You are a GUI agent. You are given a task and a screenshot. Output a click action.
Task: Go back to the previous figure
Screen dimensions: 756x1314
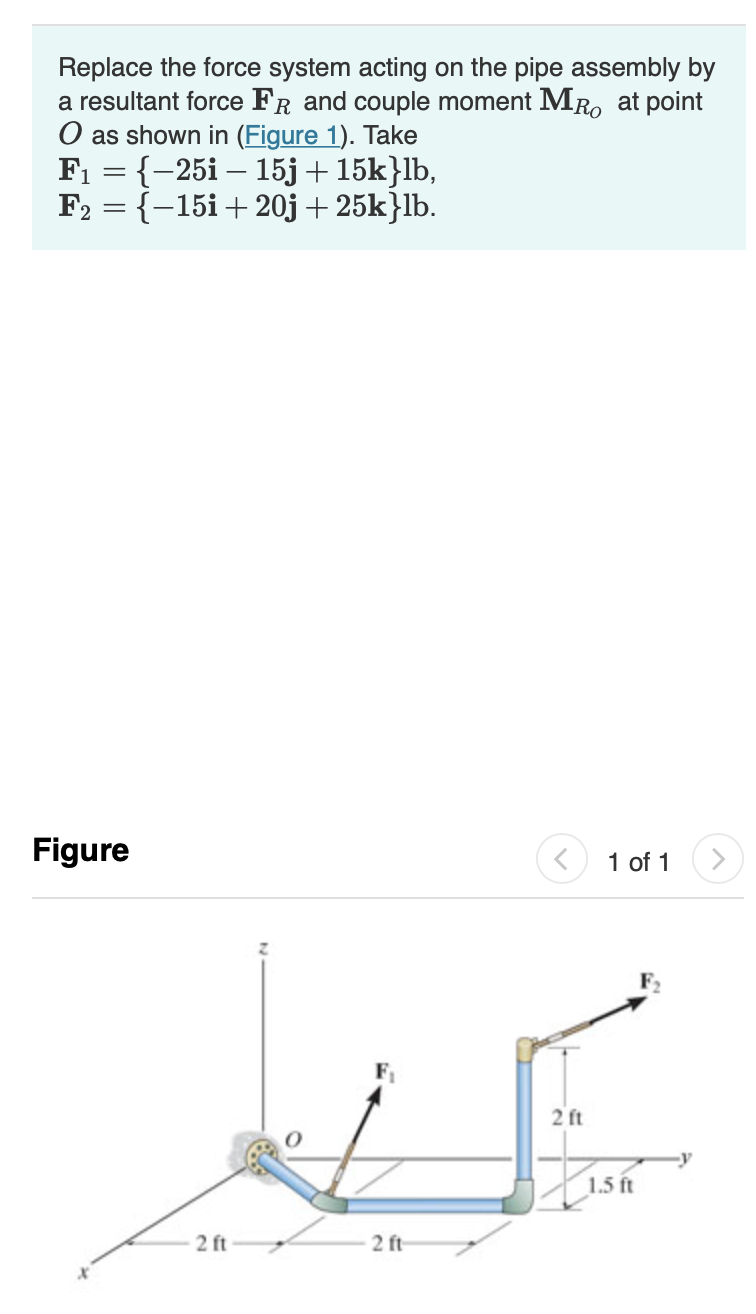[560, 860]
